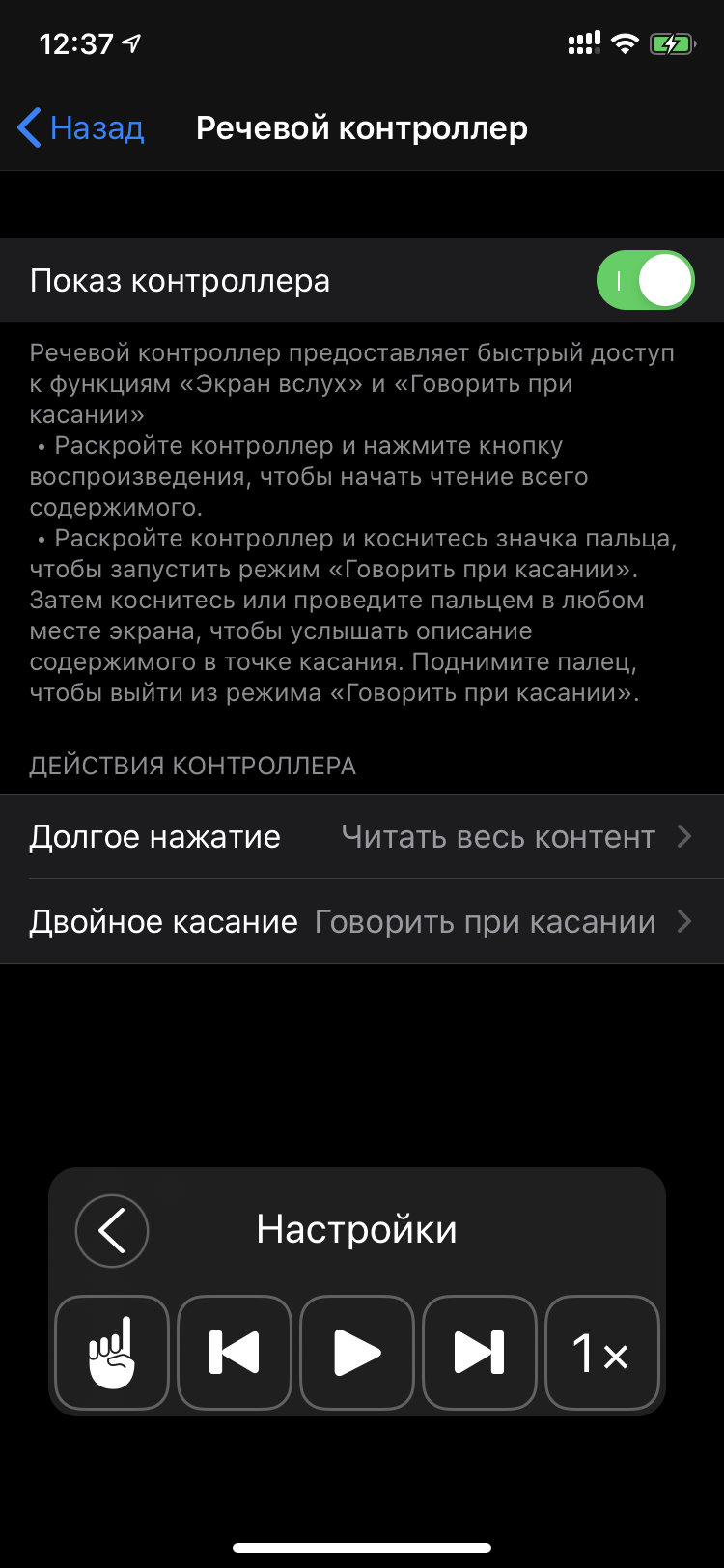Image resolution: width=724 pixels, height=1568 pixels.
Task: Activate the speak-on-touch finger button
Action: point(112,1353)
